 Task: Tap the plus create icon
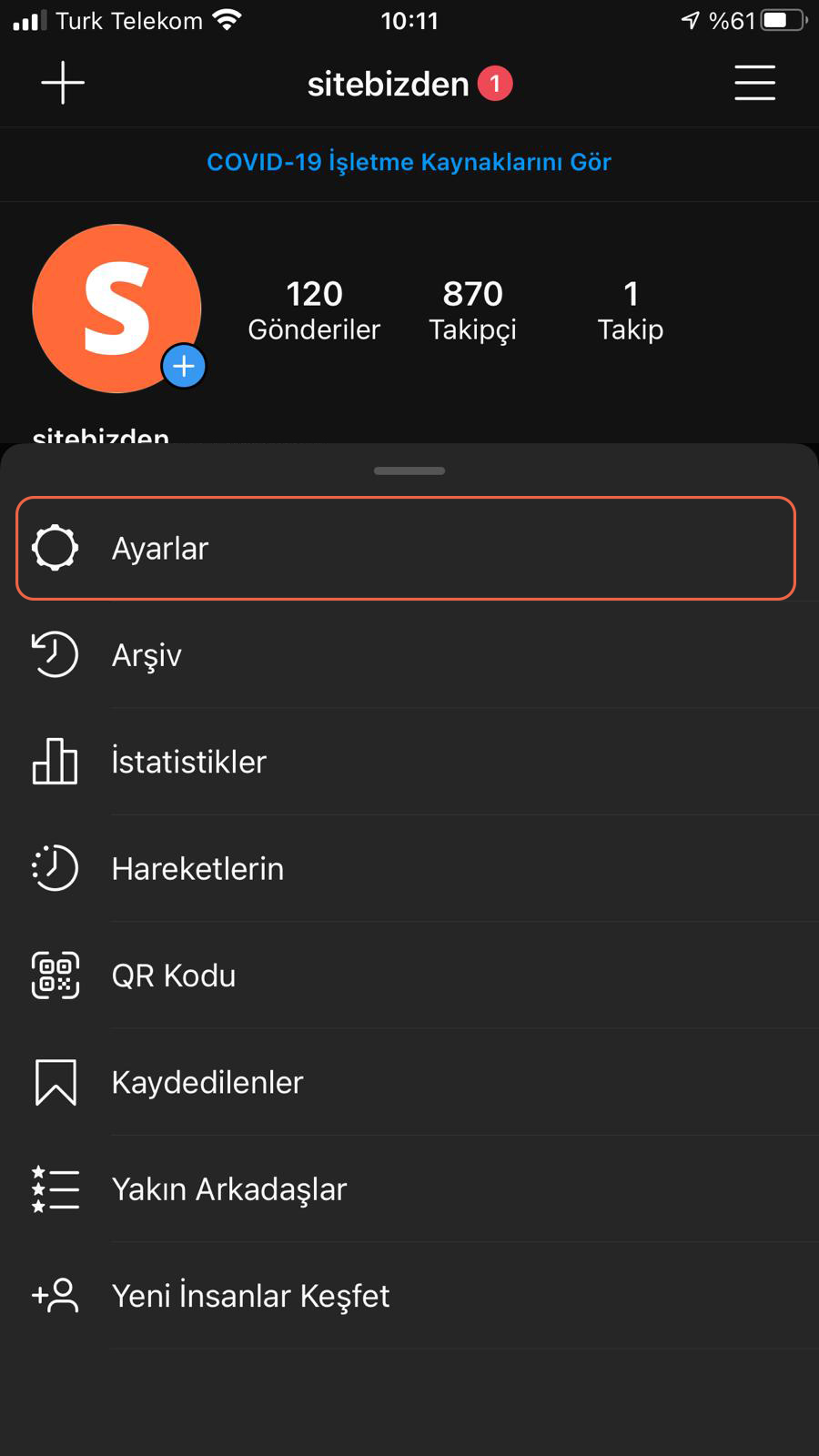[x=63, y=83]
